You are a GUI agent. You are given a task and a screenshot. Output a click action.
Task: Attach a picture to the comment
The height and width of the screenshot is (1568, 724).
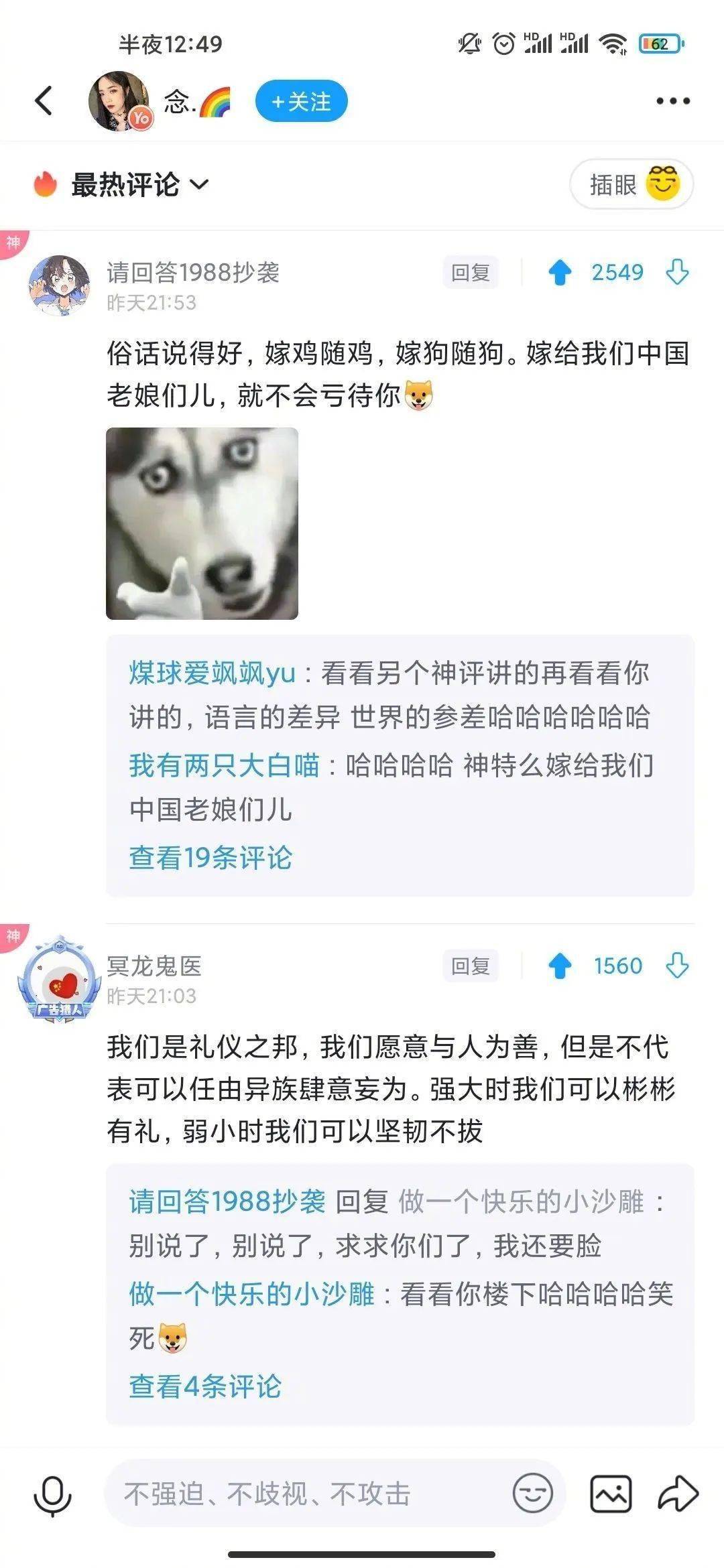tap(611, 1495)
